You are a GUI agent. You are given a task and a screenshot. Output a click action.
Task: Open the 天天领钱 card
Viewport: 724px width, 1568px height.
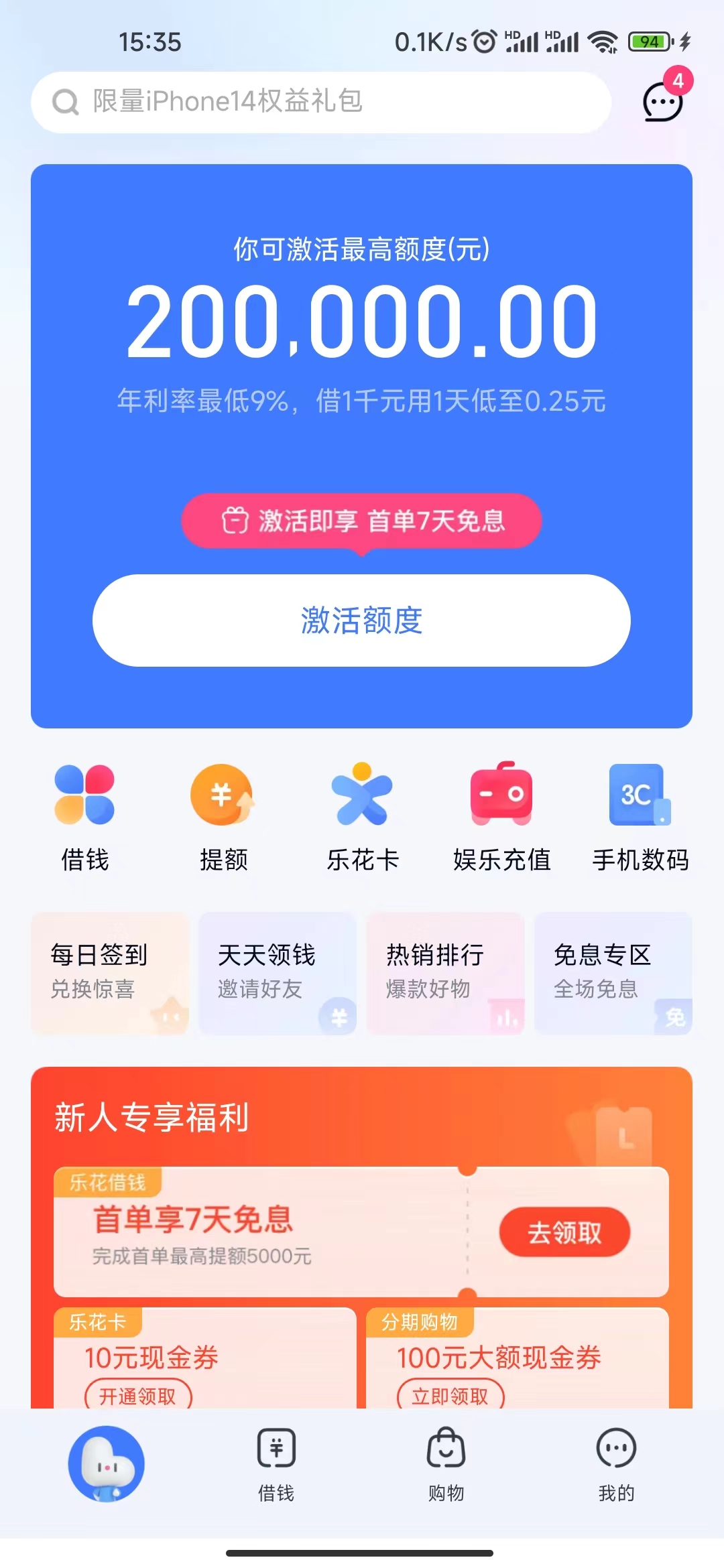[278, 972]
